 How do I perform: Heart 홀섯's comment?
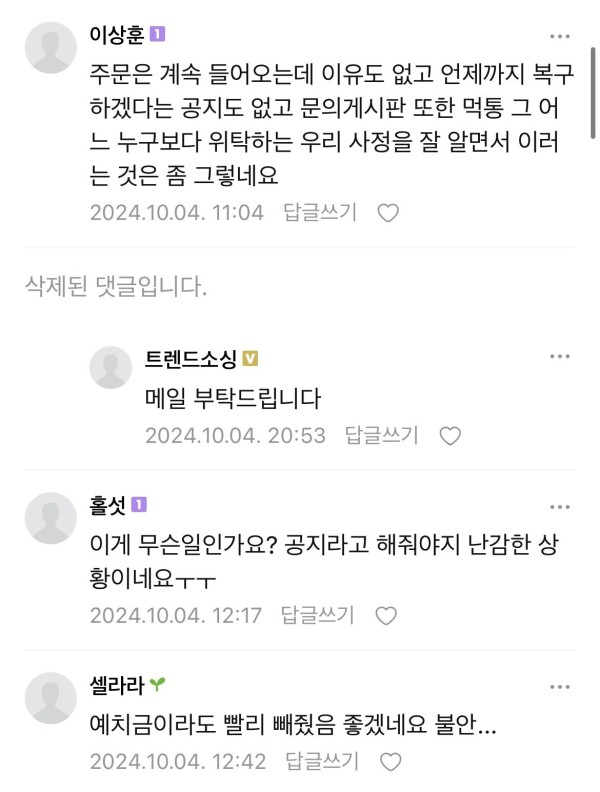click(x=386, y=615)
